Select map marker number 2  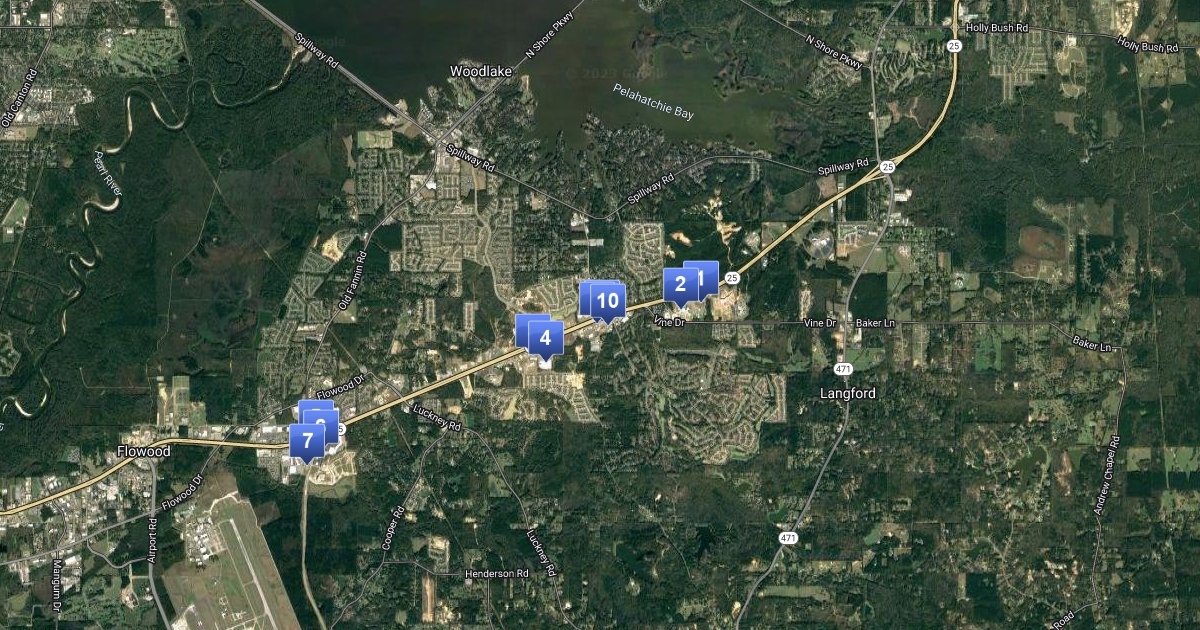(x=680, y=284)
